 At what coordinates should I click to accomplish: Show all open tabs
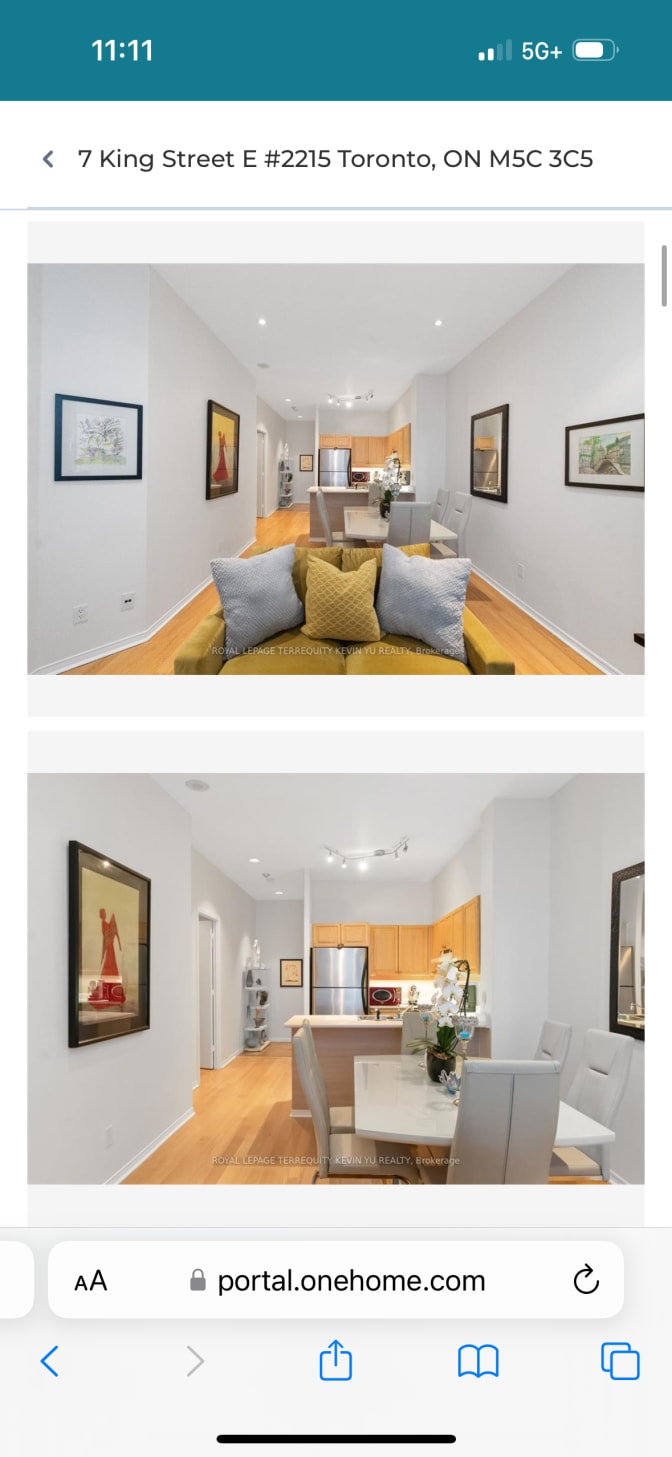point(620,1361)
